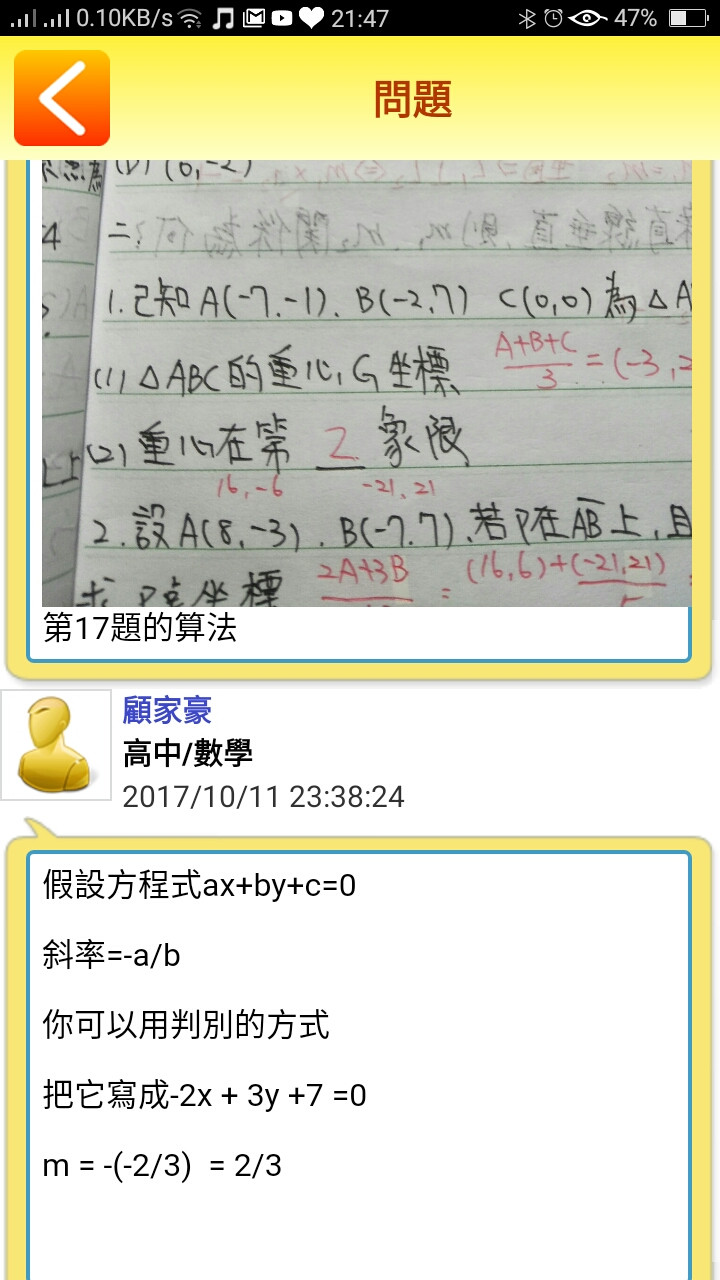Tap the name 顧家豪
This screenshot has height=1280, width=720.
(x=167, y=710)
